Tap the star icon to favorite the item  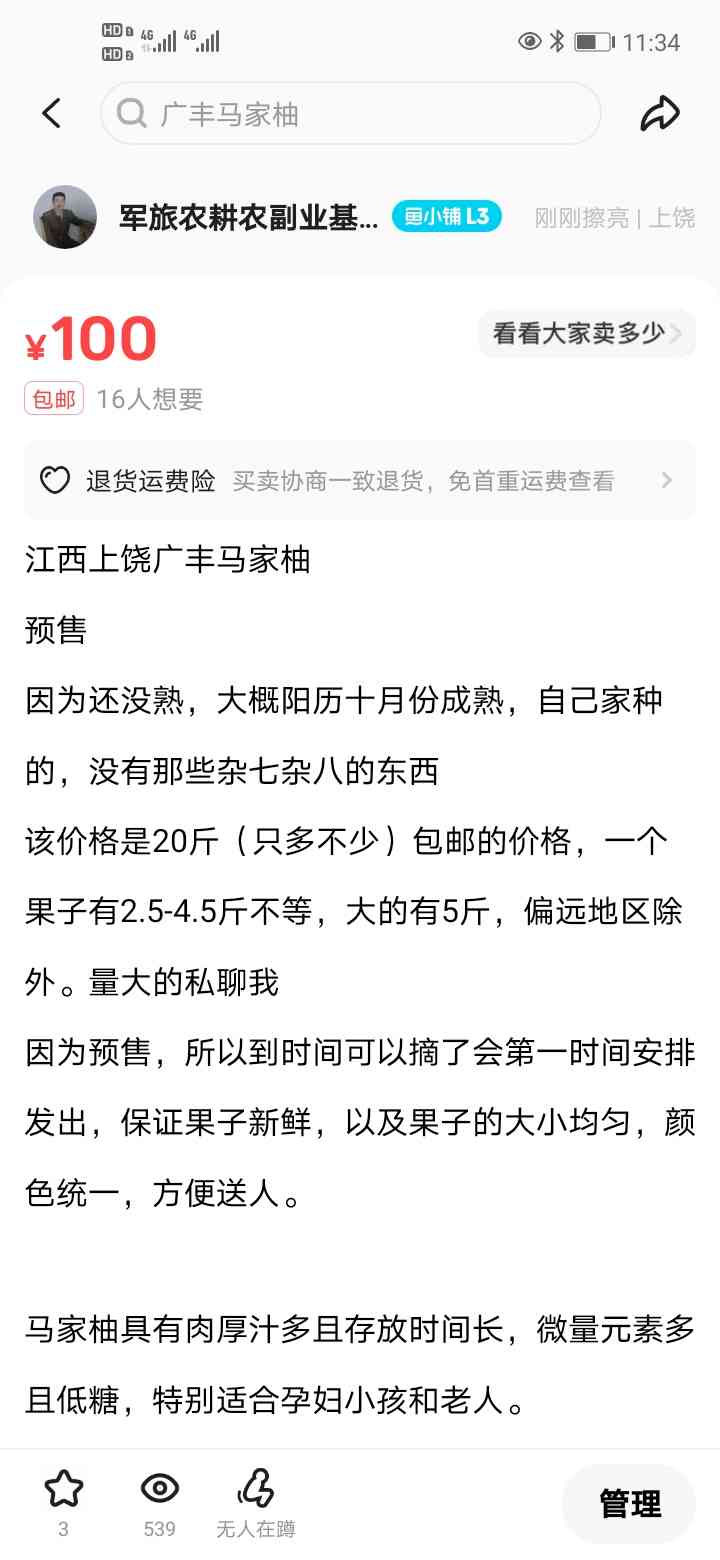(x=63, y=1490)
